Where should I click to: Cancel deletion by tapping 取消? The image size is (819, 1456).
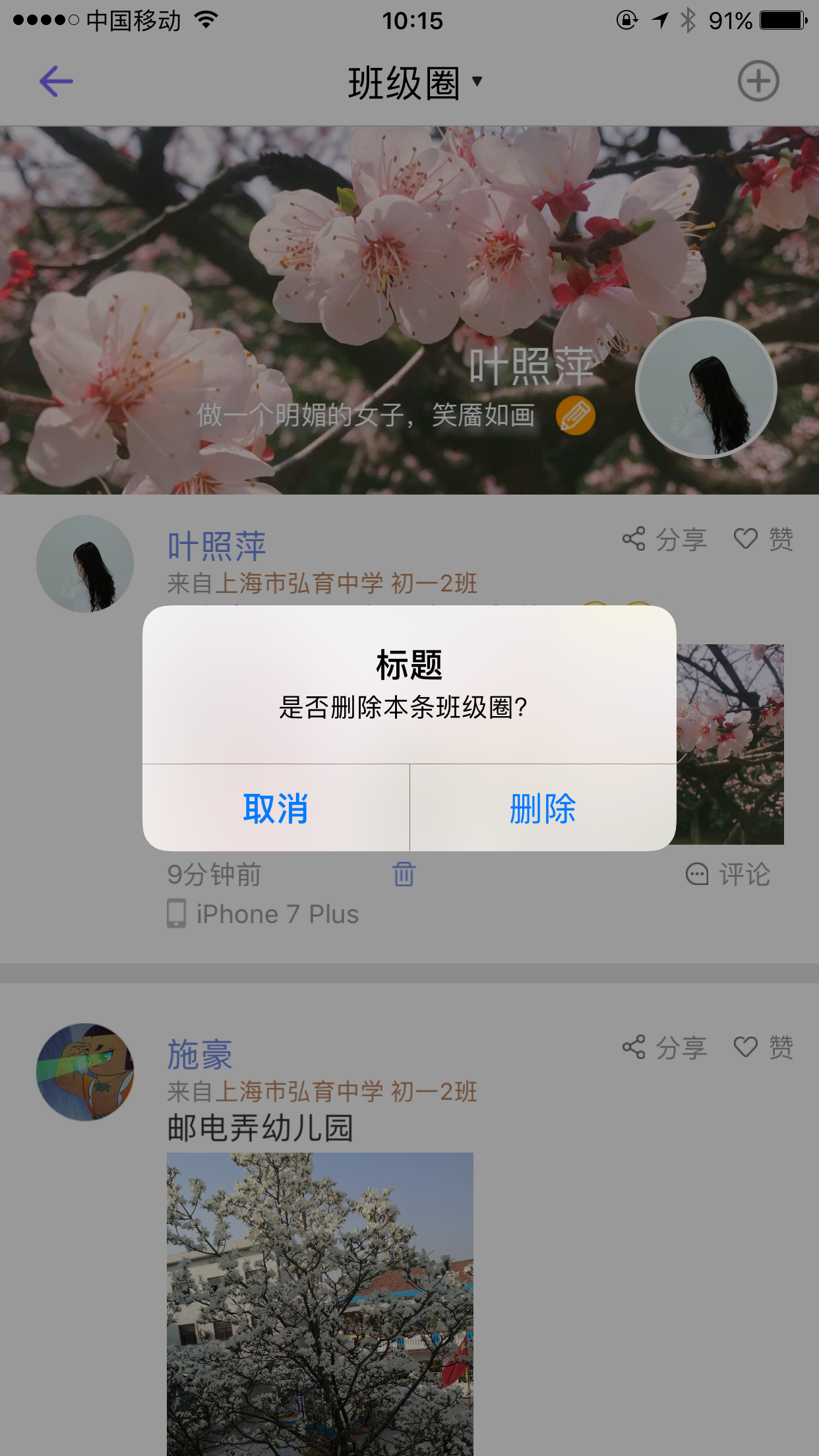coord(276,808)
